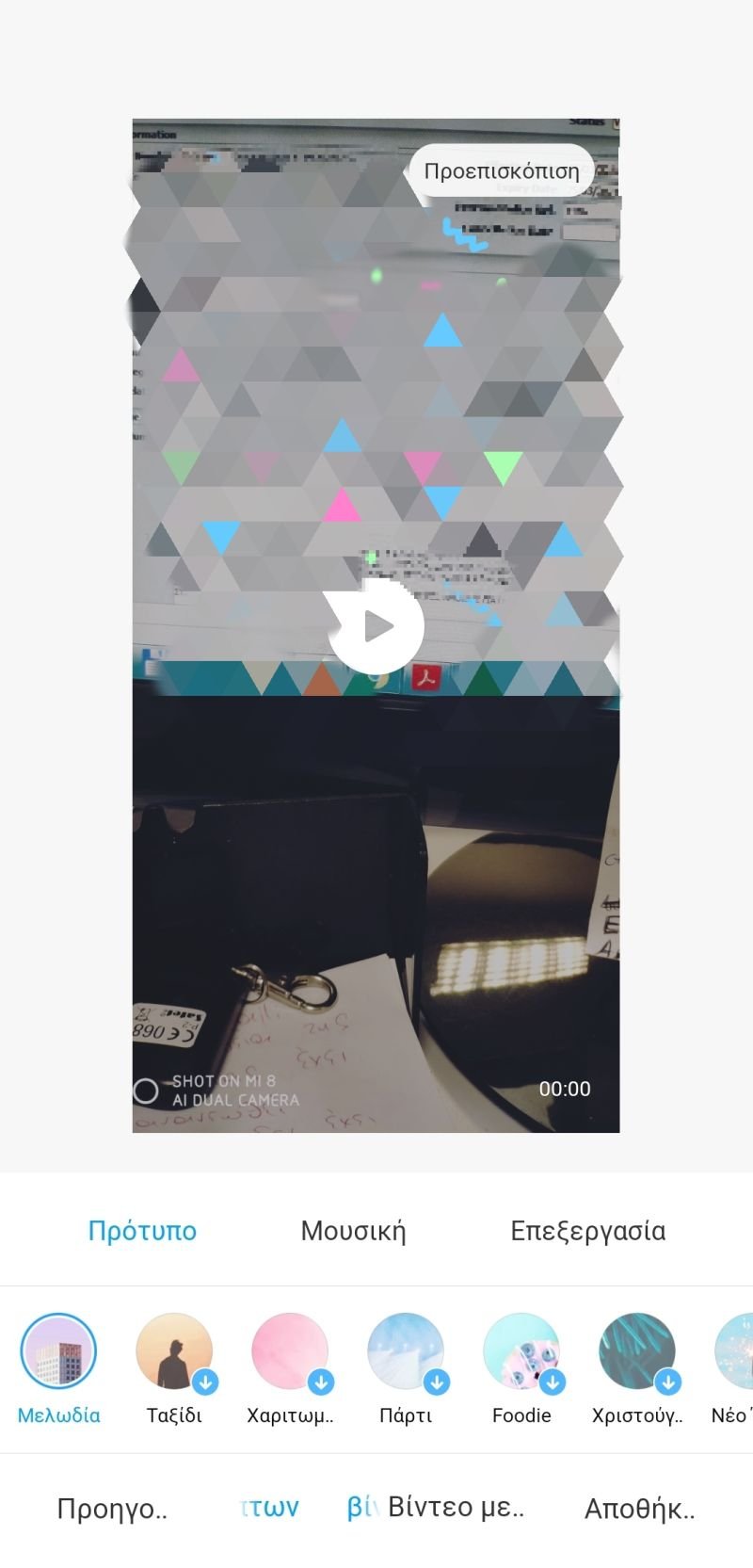Select the Νέο template at the edge
The height and width of the screenshot is (1568, 753).
736,1352
